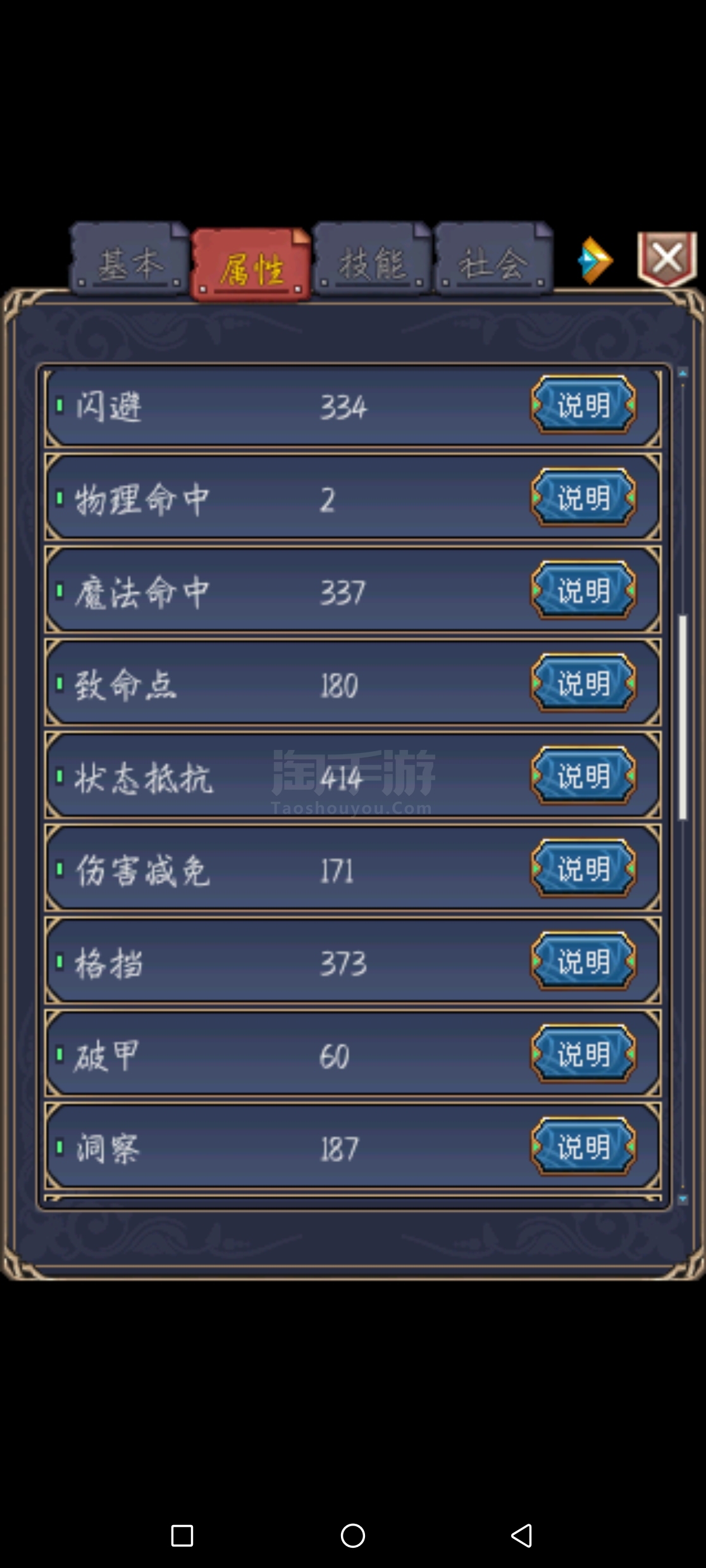
Task: Open 说明 for 闪避
Action: (x=583, y=405)
